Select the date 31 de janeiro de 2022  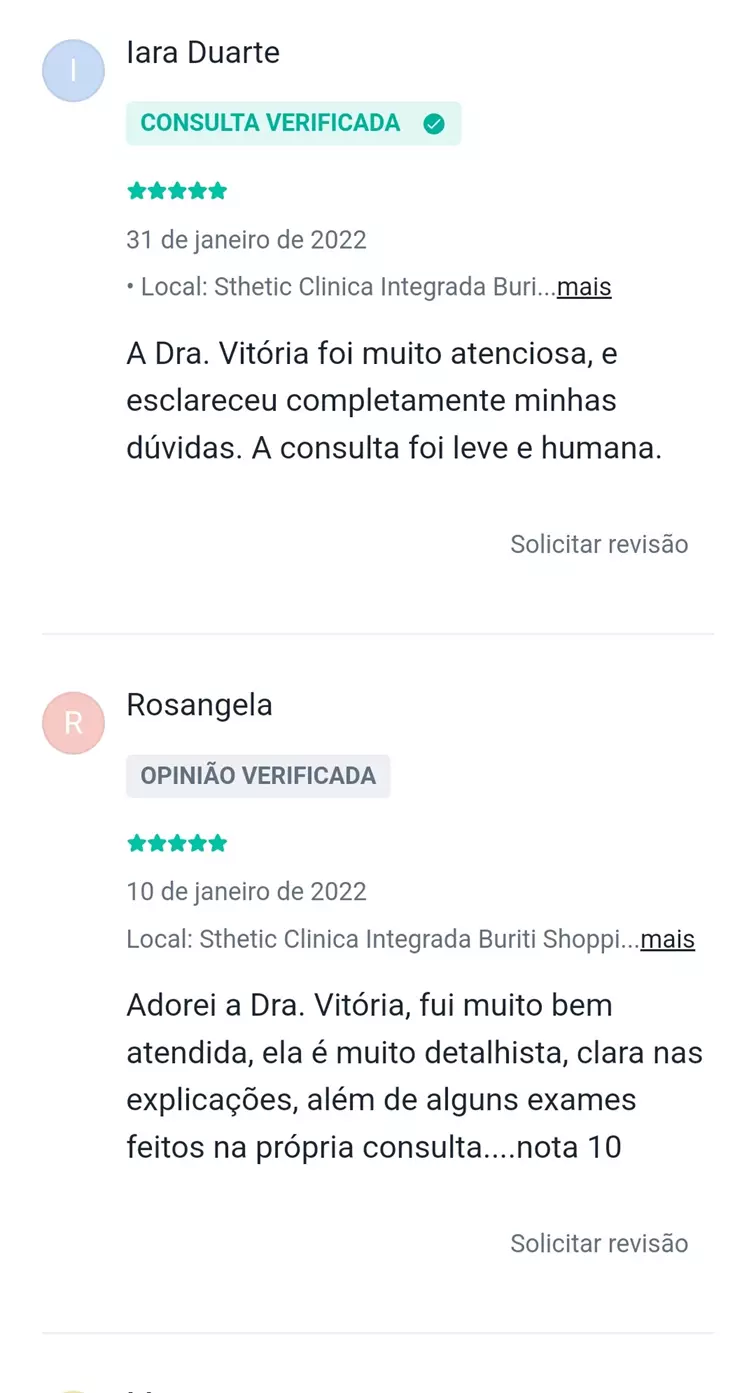(x=246, y=240)
